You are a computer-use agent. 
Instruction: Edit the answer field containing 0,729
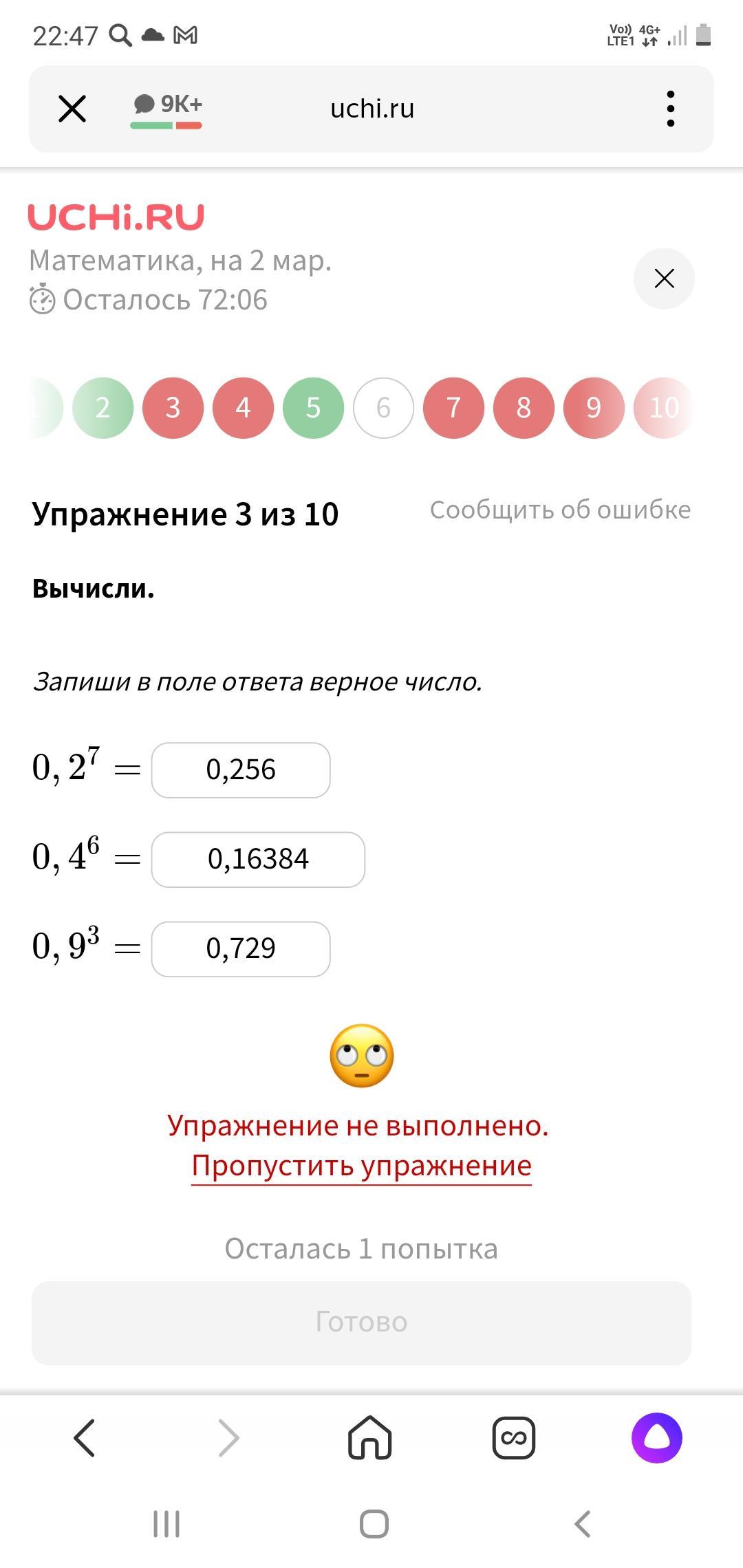241,948
